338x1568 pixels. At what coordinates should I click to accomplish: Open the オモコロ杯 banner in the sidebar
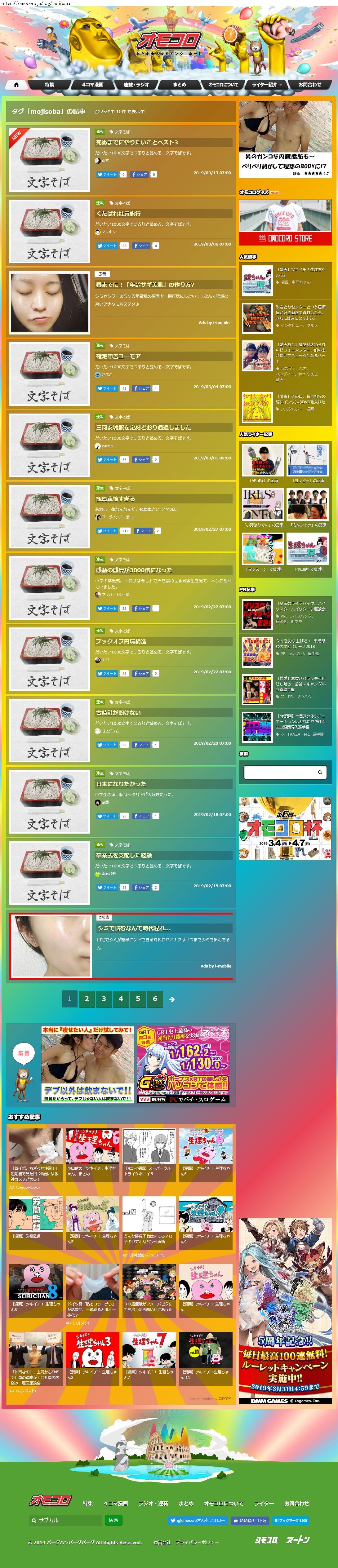tap(285, 828)
